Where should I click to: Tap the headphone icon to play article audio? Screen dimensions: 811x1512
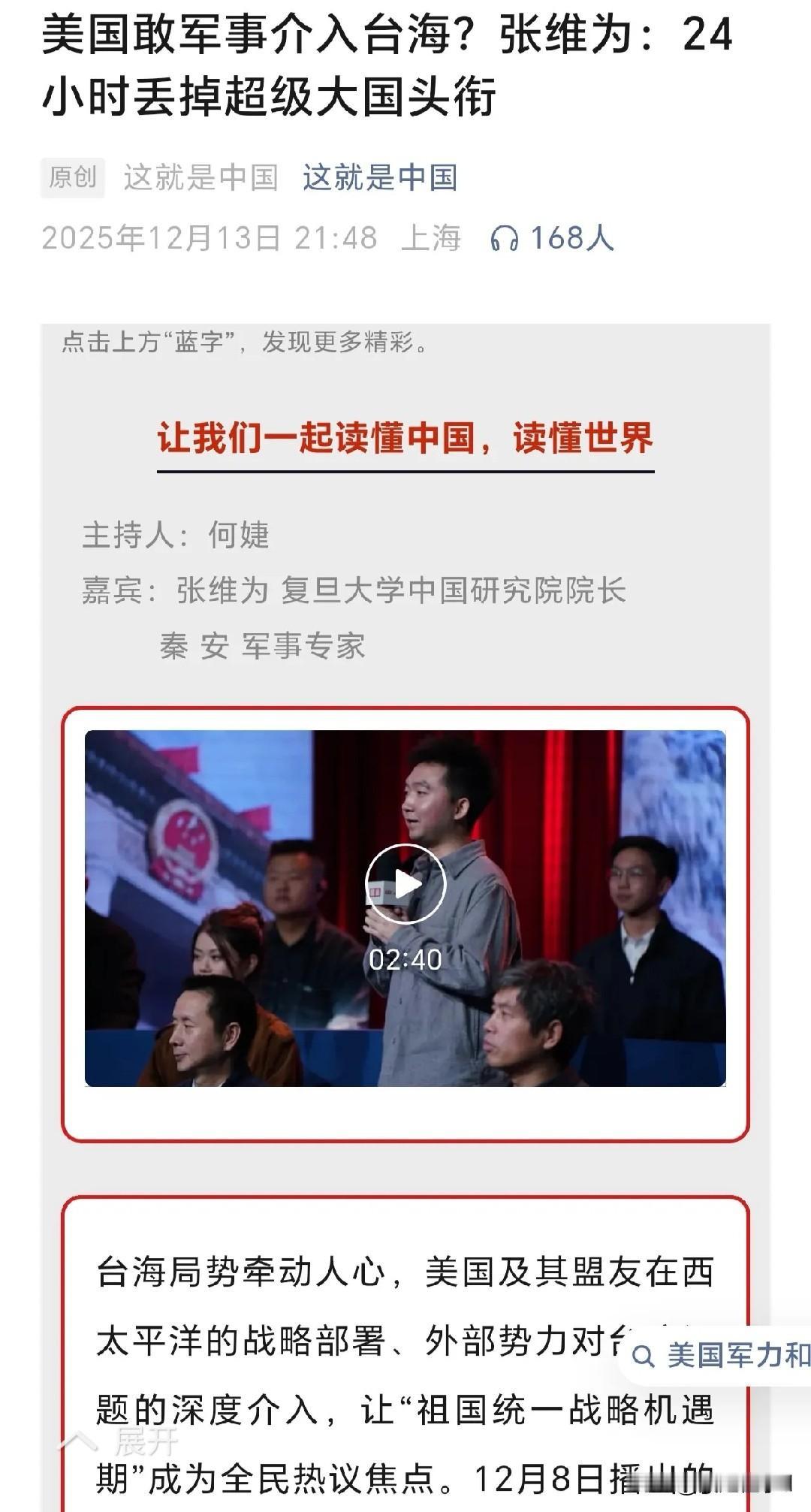point(505,239)
